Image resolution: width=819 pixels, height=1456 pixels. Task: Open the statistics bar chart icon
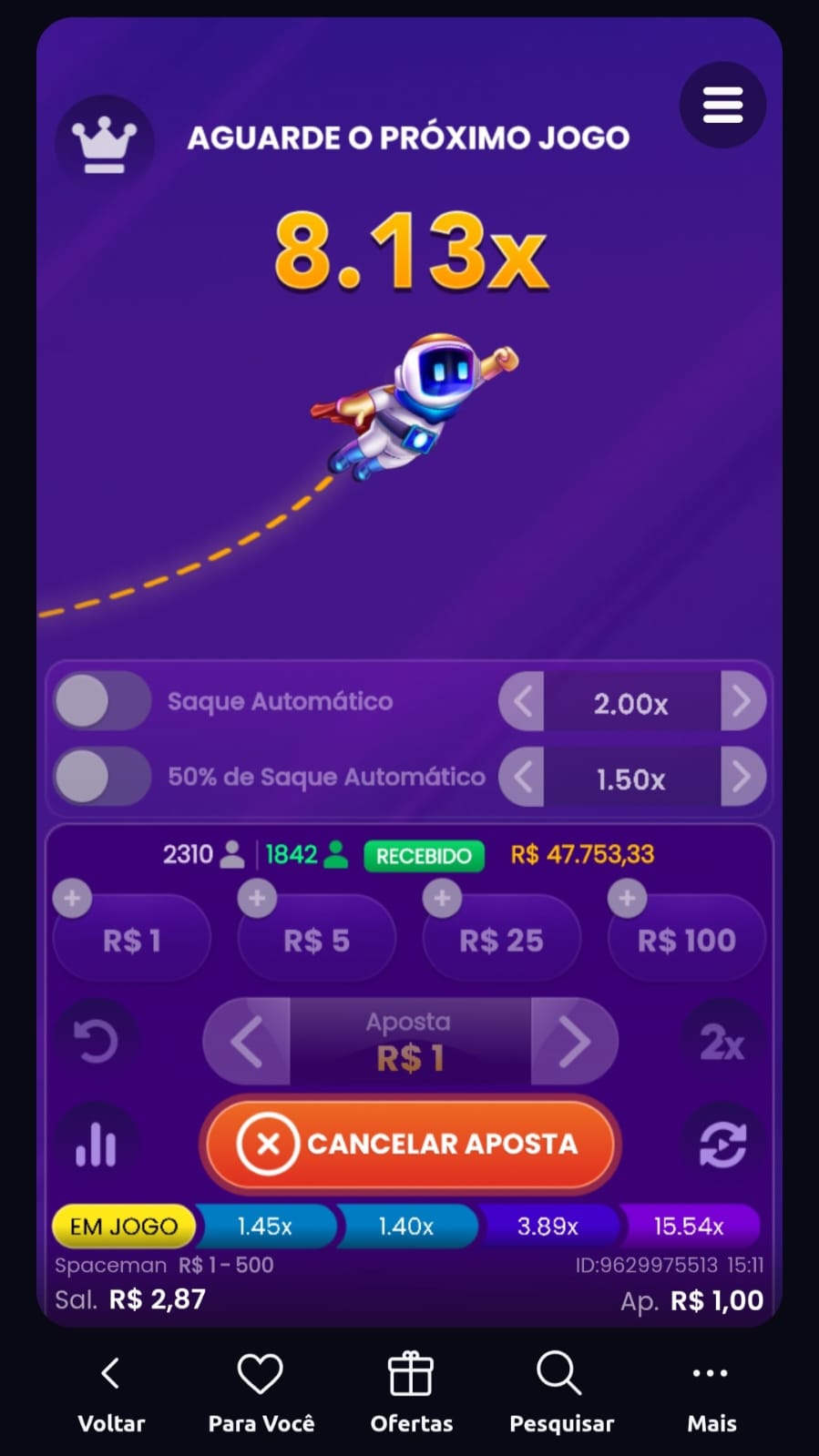[x=96, y=1144]
